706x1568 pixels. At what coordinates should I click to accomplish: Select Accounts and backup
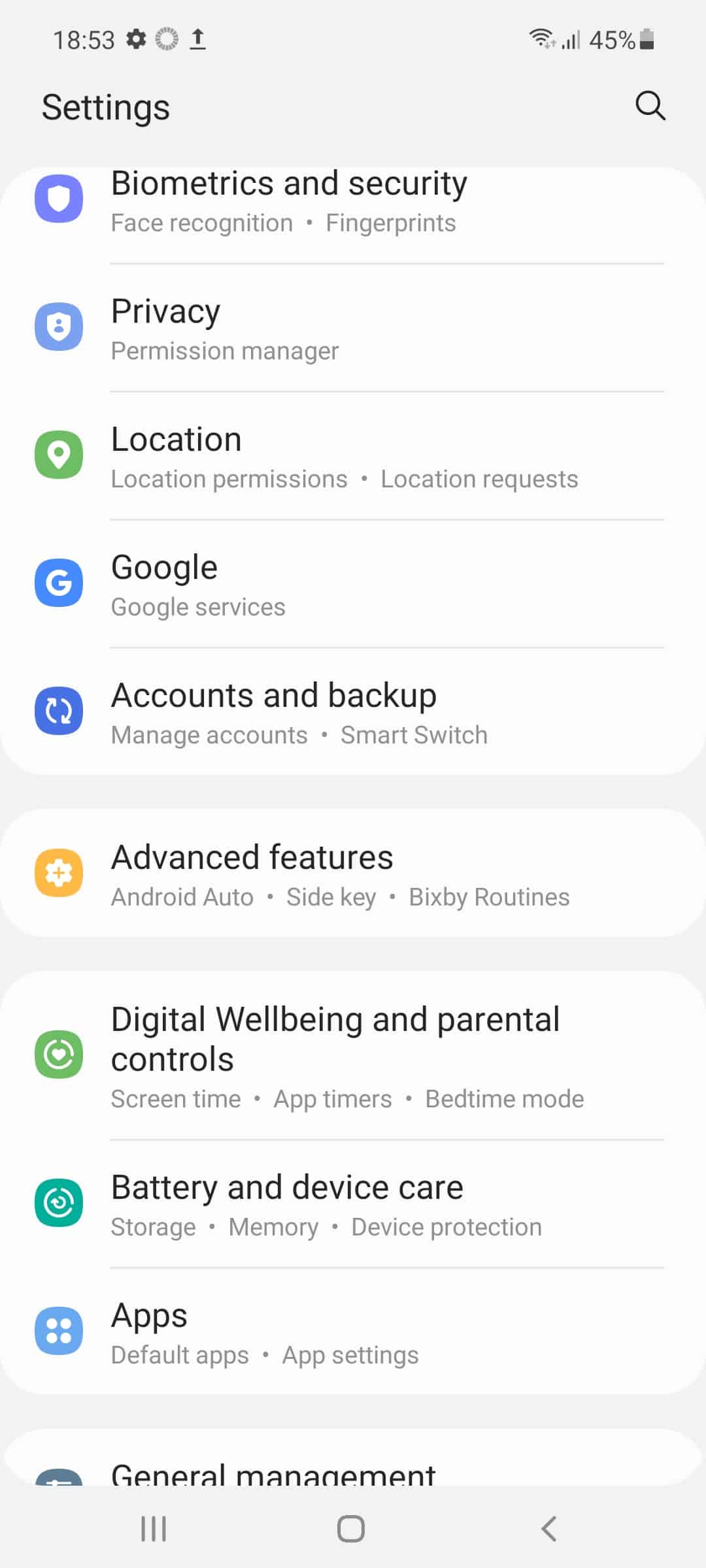click(x=353, y=713)
